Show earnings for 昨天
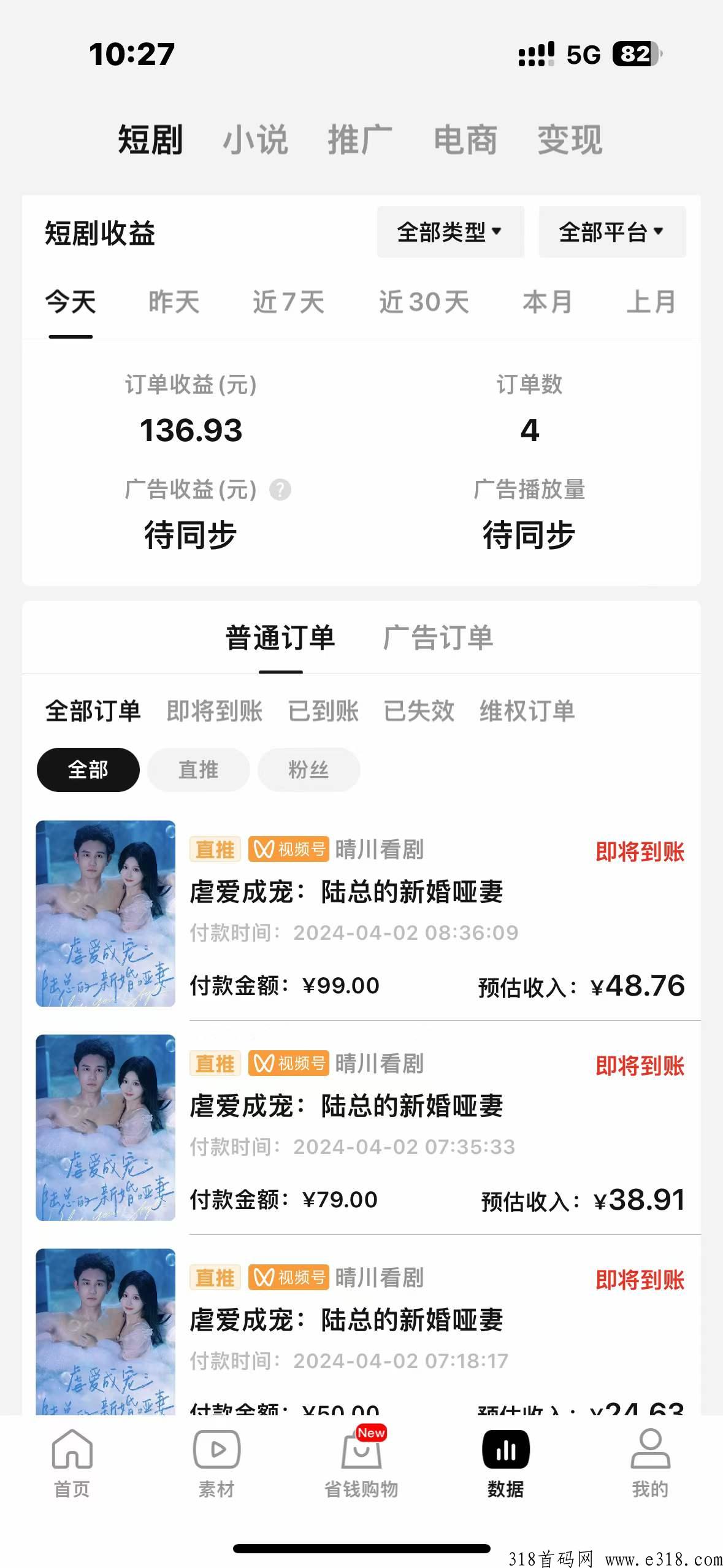Viewport: 723px width, 1568px height. [x=174, y=302]
